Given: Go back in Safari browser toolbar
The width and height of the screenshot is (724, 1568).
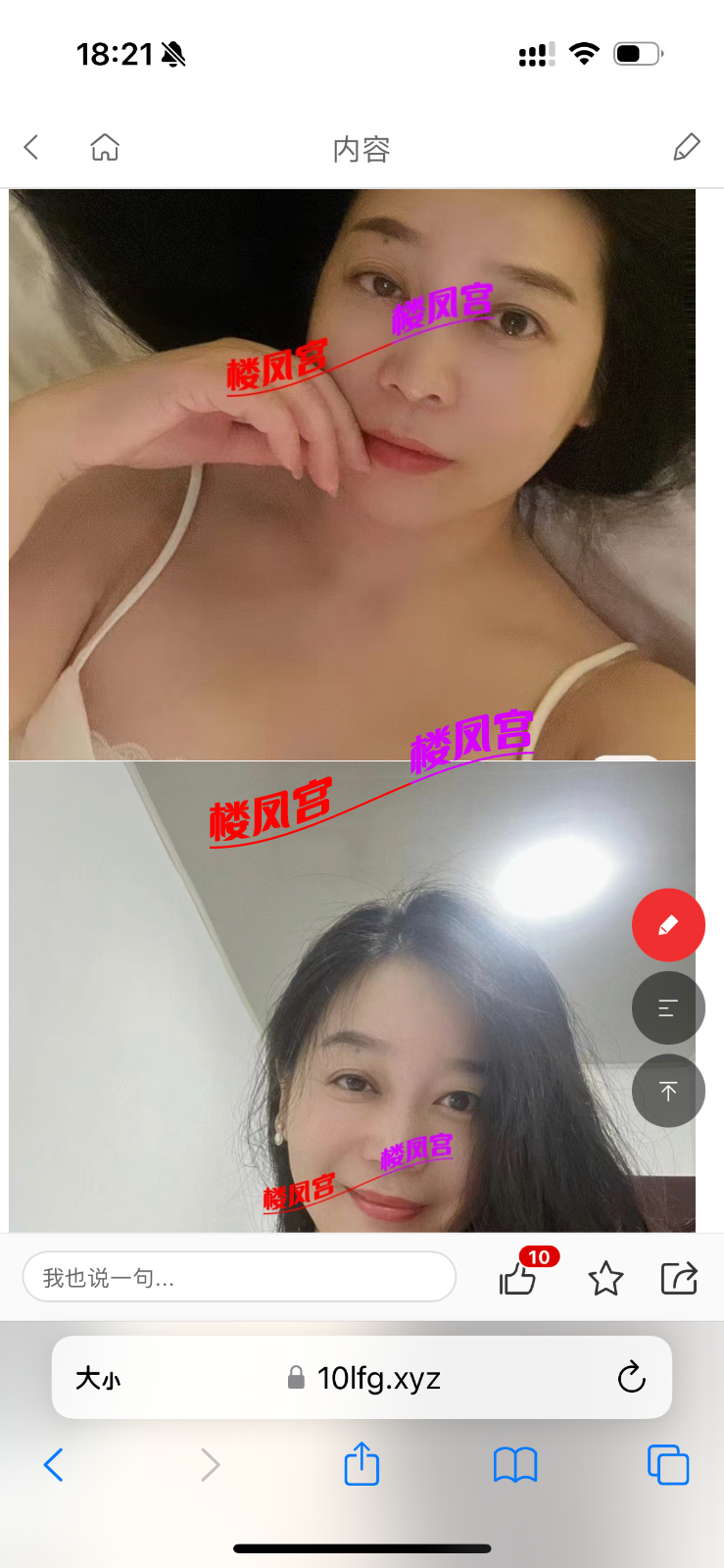Looking at the screenshot, I should click(x=54, y=1465).
